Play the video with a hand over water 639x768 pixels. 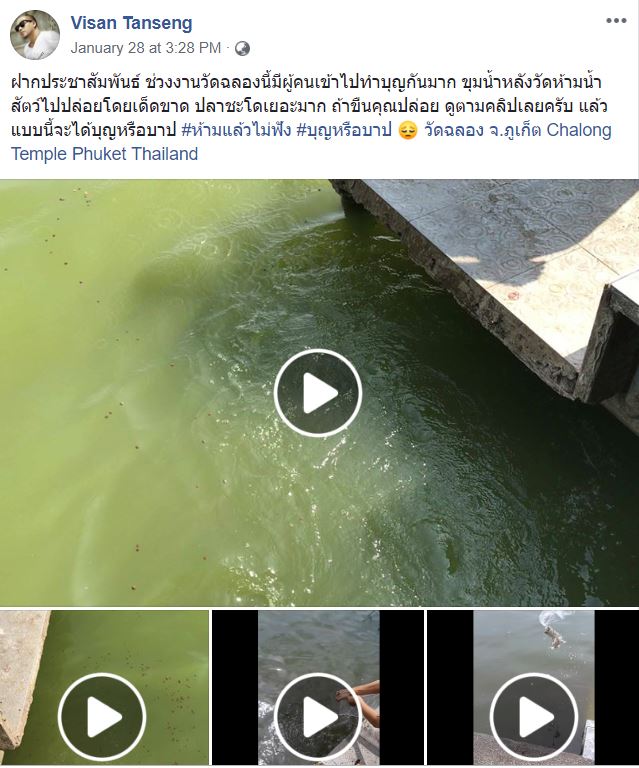[x=318, y=716]
